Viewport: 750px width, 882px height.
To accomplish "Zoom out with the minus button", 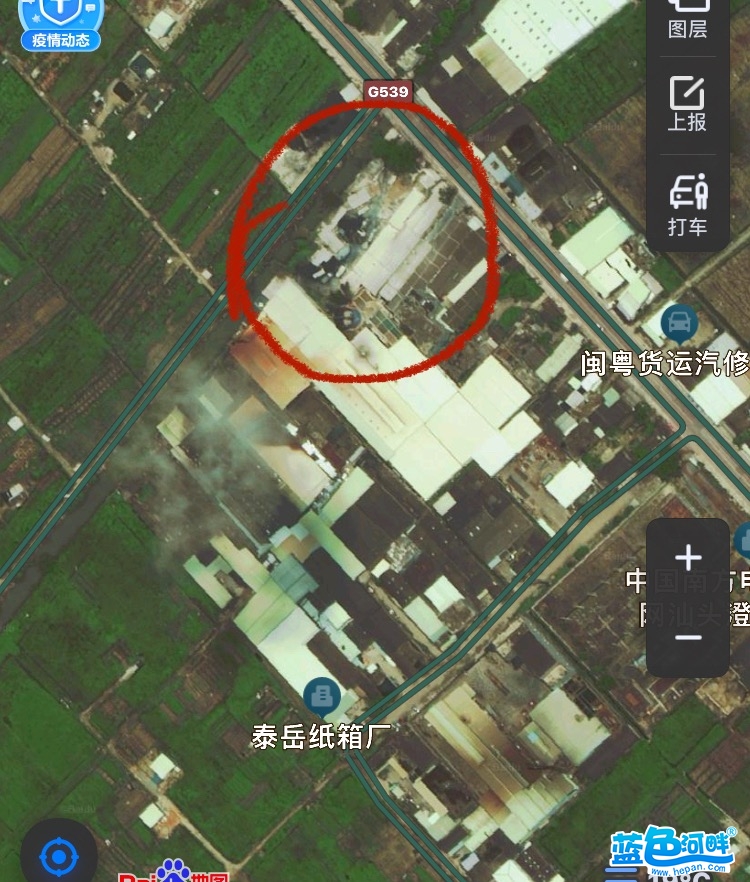I will click(688, 637).
